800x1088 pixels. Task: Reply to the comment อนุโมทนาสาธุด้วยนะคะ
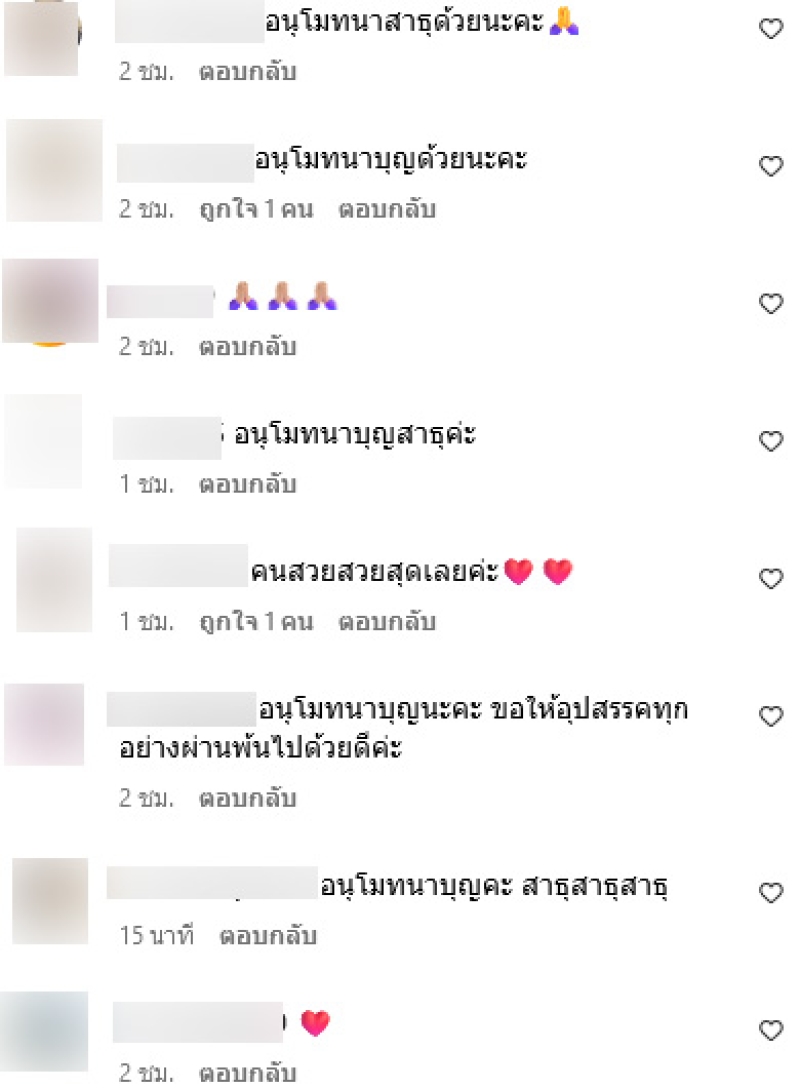pyautogui.click(x=247, y=72)
